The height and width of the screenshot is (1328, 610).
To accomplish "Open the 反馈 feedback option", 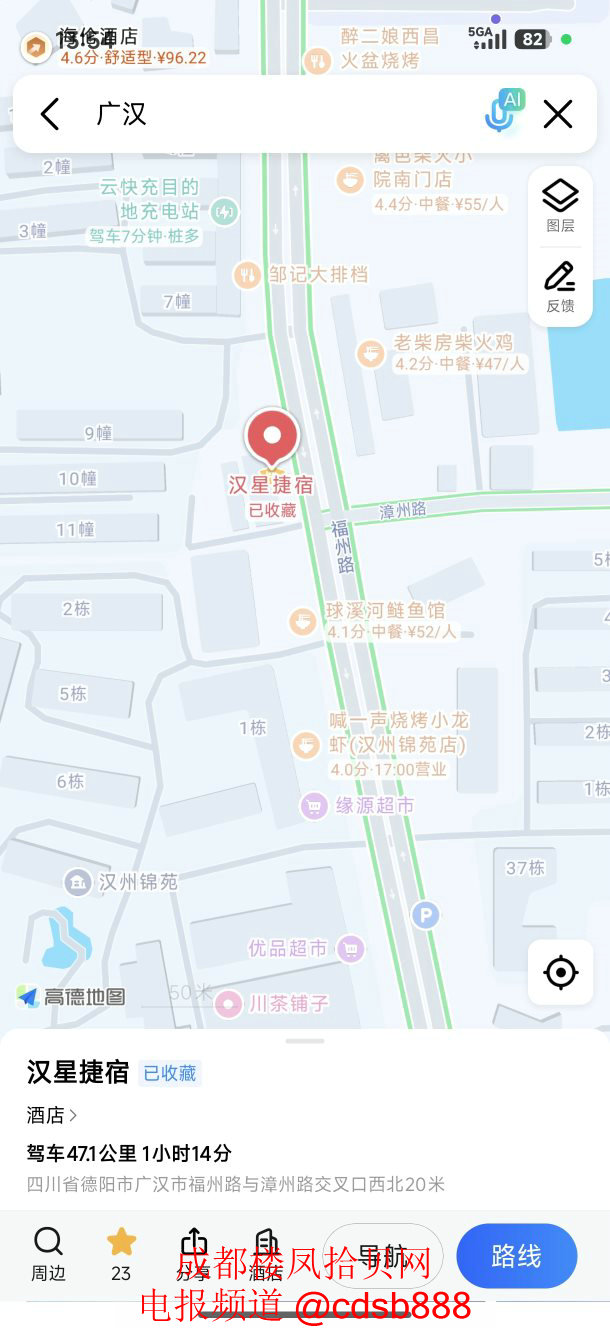I will 560,286.
